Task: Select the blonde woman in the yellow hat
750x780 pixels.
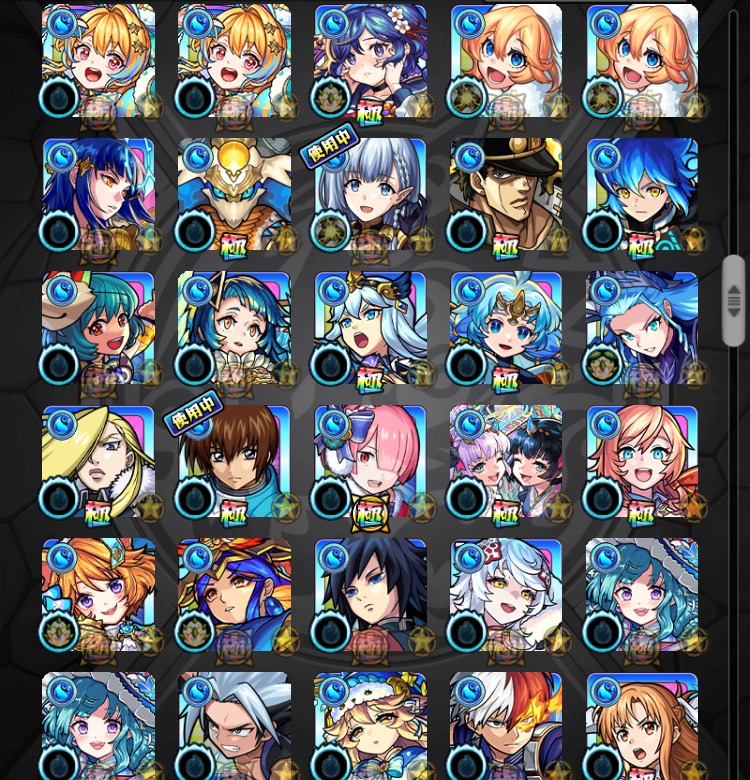Action: click(x=98, y=462)
